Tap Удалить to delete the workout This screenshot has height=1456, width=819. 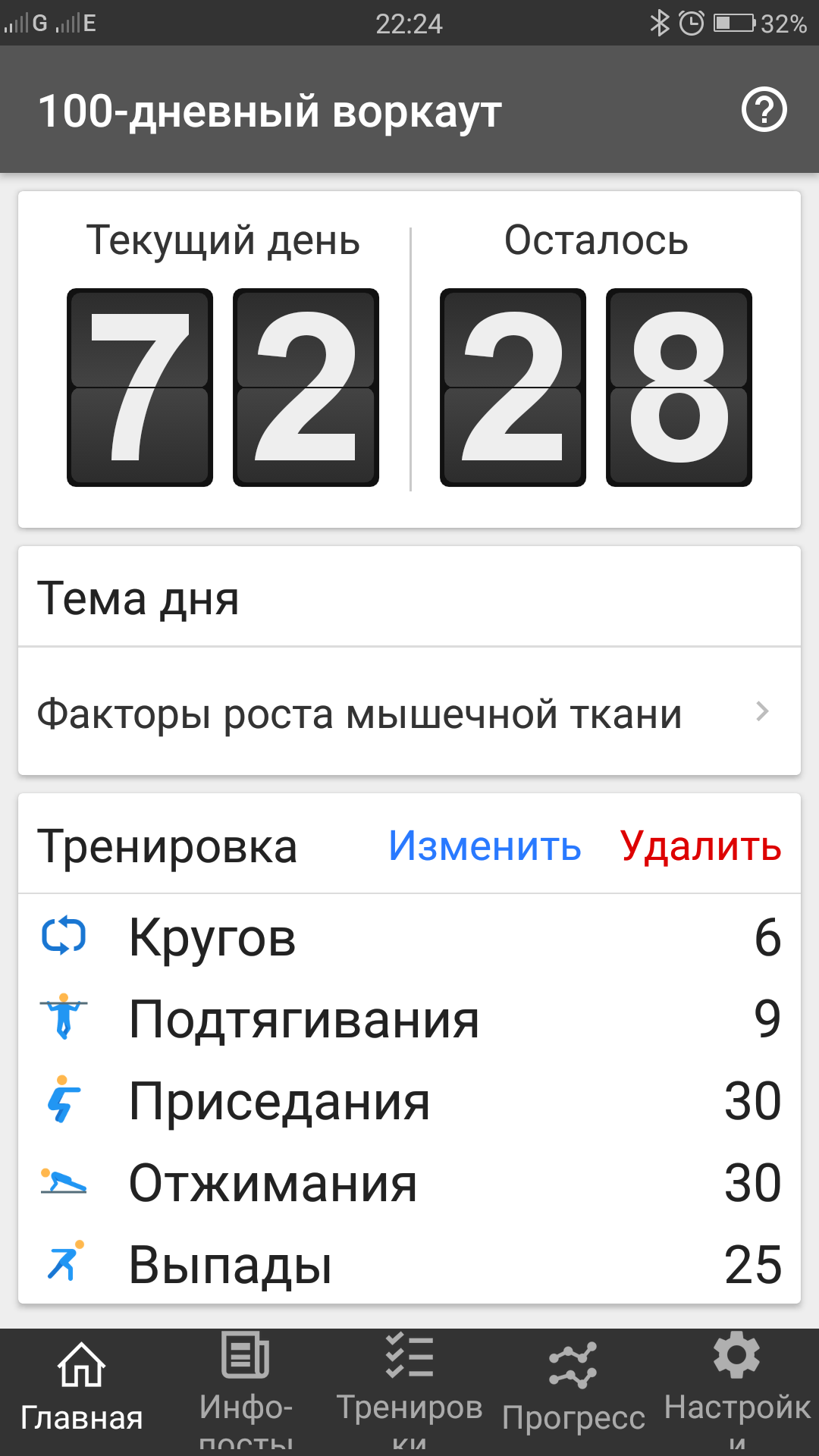(x=701, y=846)
